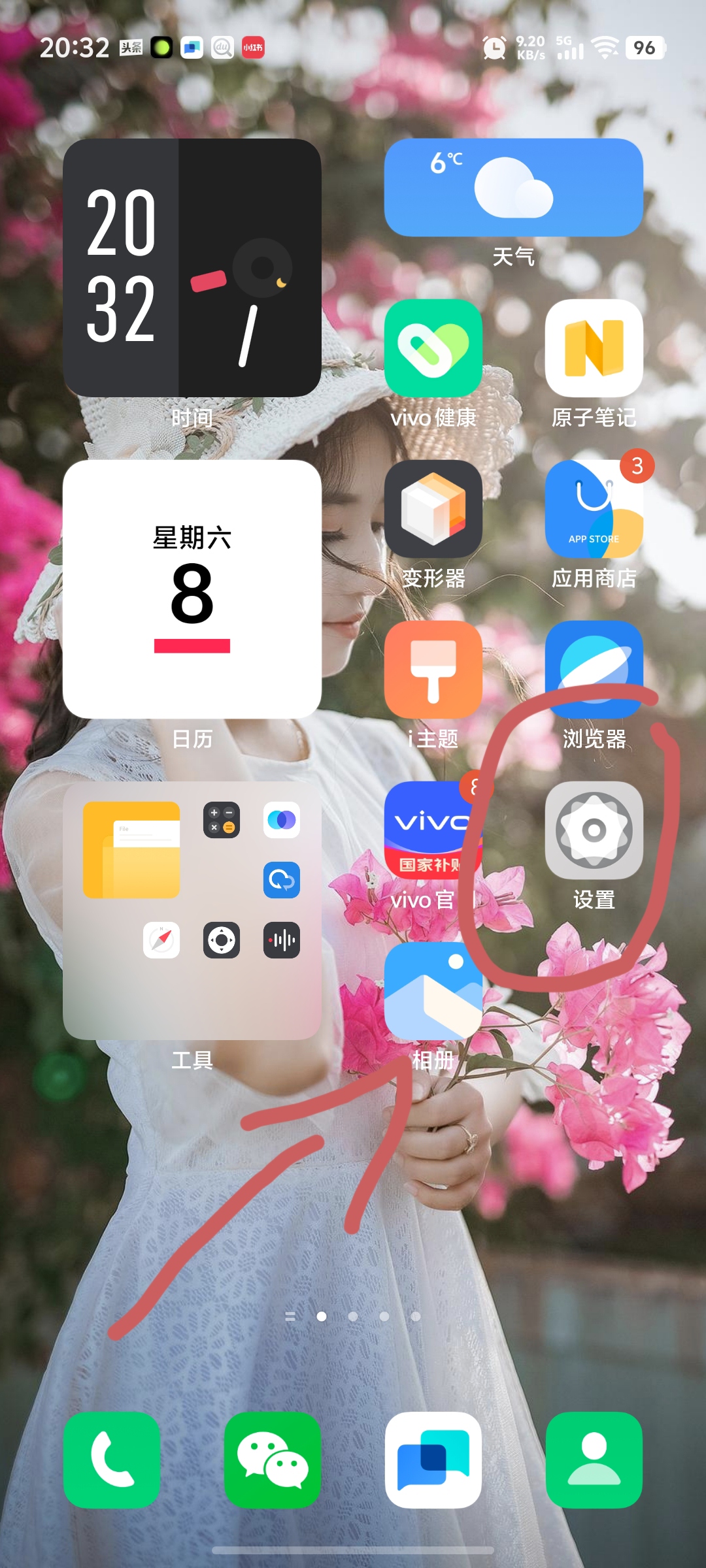
Task: Open 应用商店 app store
Action: click(x=594, y=509)
